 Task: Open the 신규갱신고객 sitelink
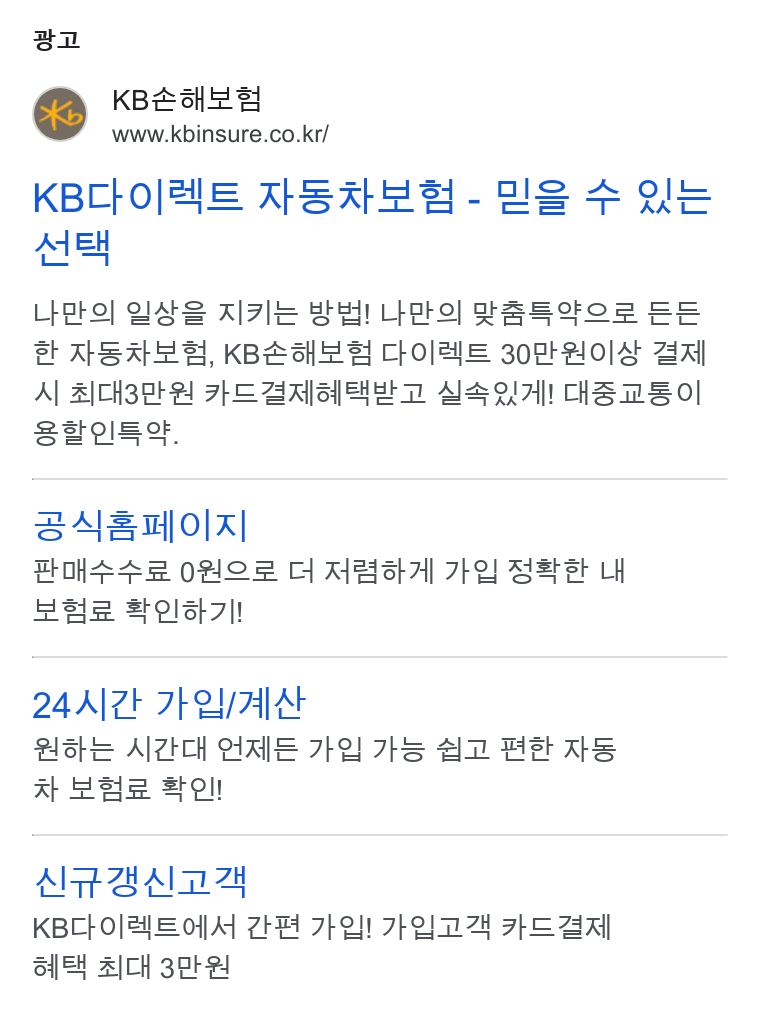[140, 882]
